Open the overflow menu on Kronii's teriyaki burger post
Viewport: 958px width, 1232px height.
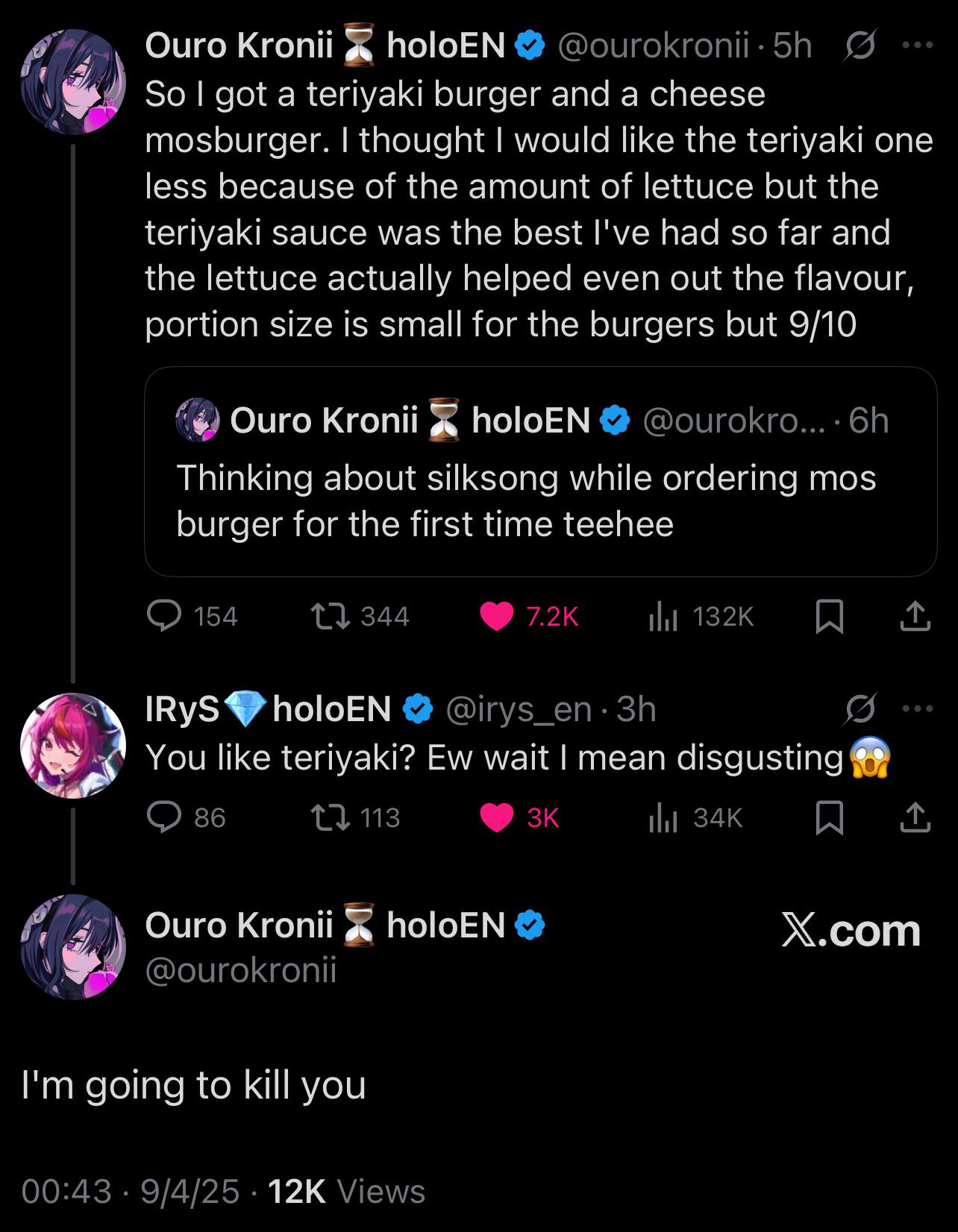(917, 45)
